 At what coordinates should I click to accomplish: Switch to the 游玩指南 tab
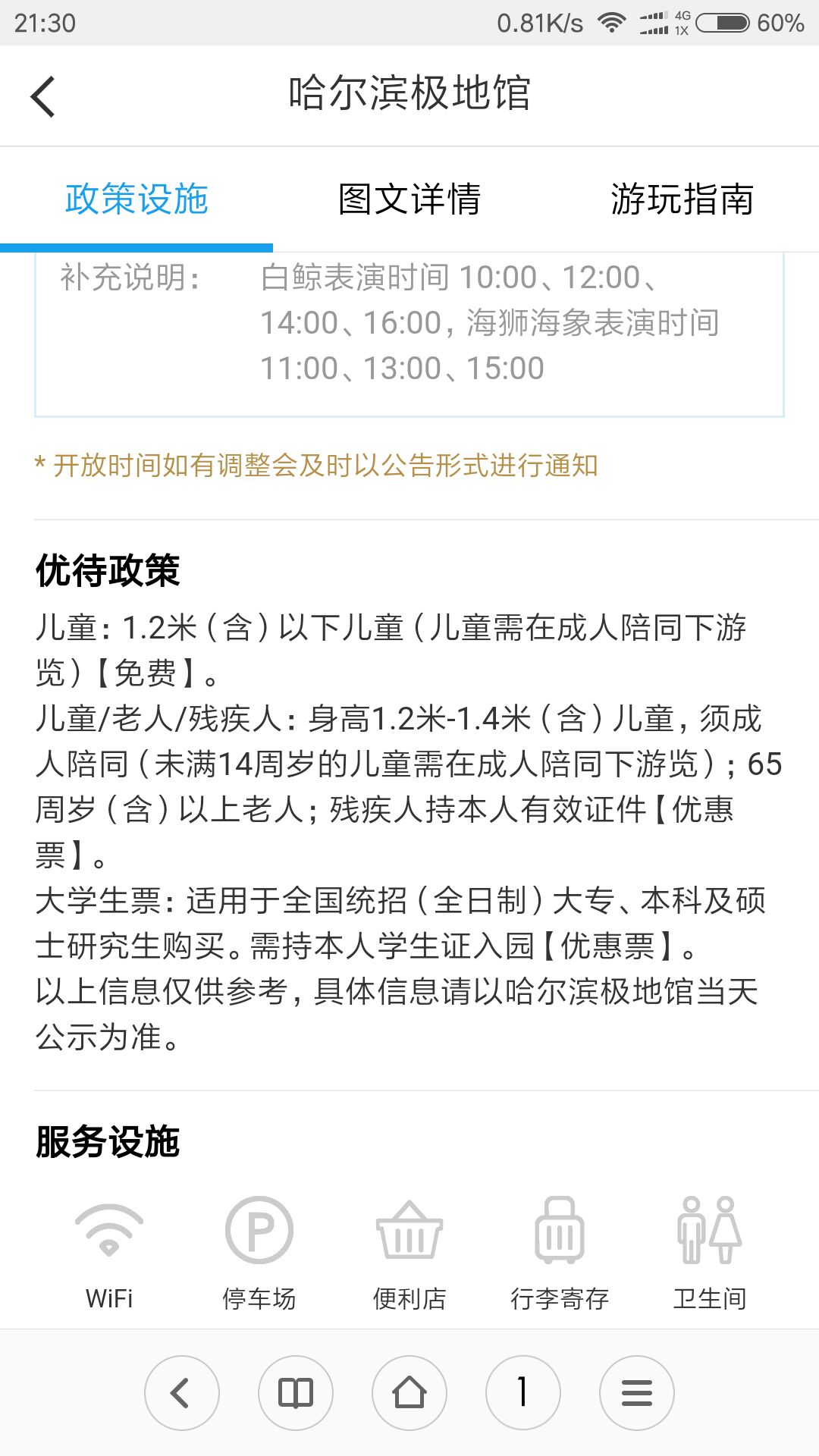(x=682, y=199)
